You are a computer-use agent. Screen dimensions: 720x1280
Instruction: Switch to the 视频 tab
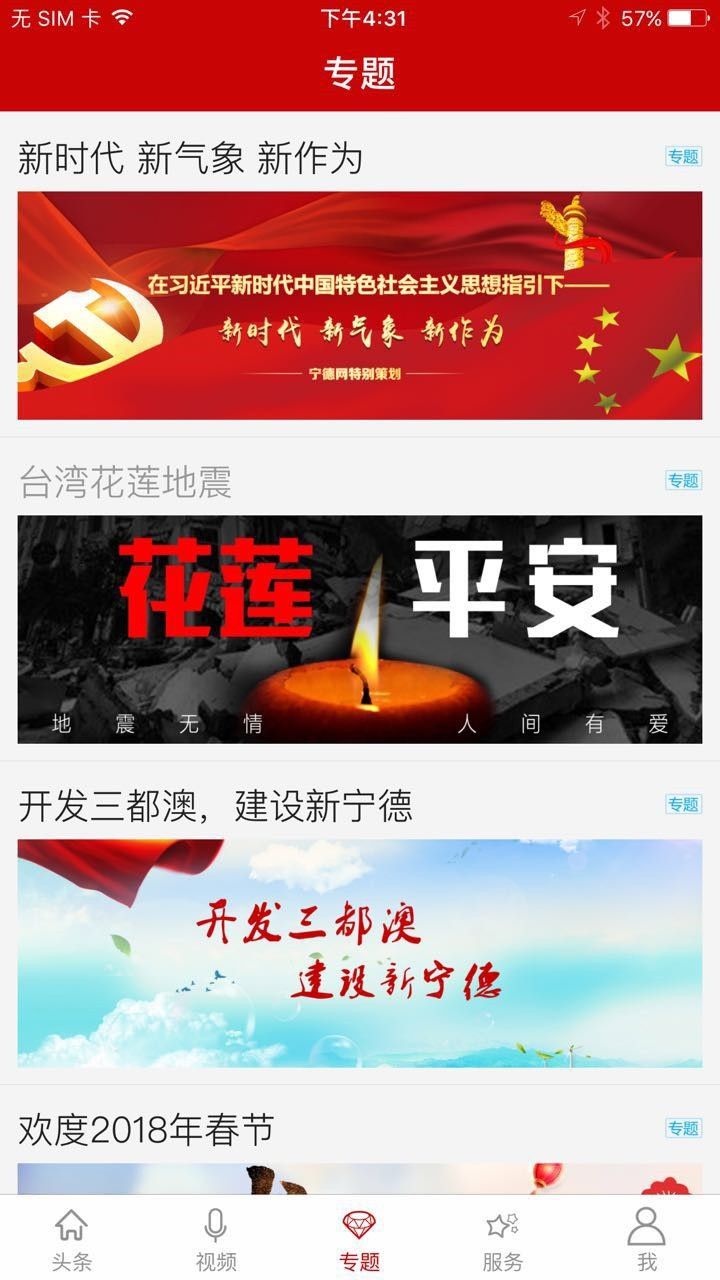[216, 1238]
